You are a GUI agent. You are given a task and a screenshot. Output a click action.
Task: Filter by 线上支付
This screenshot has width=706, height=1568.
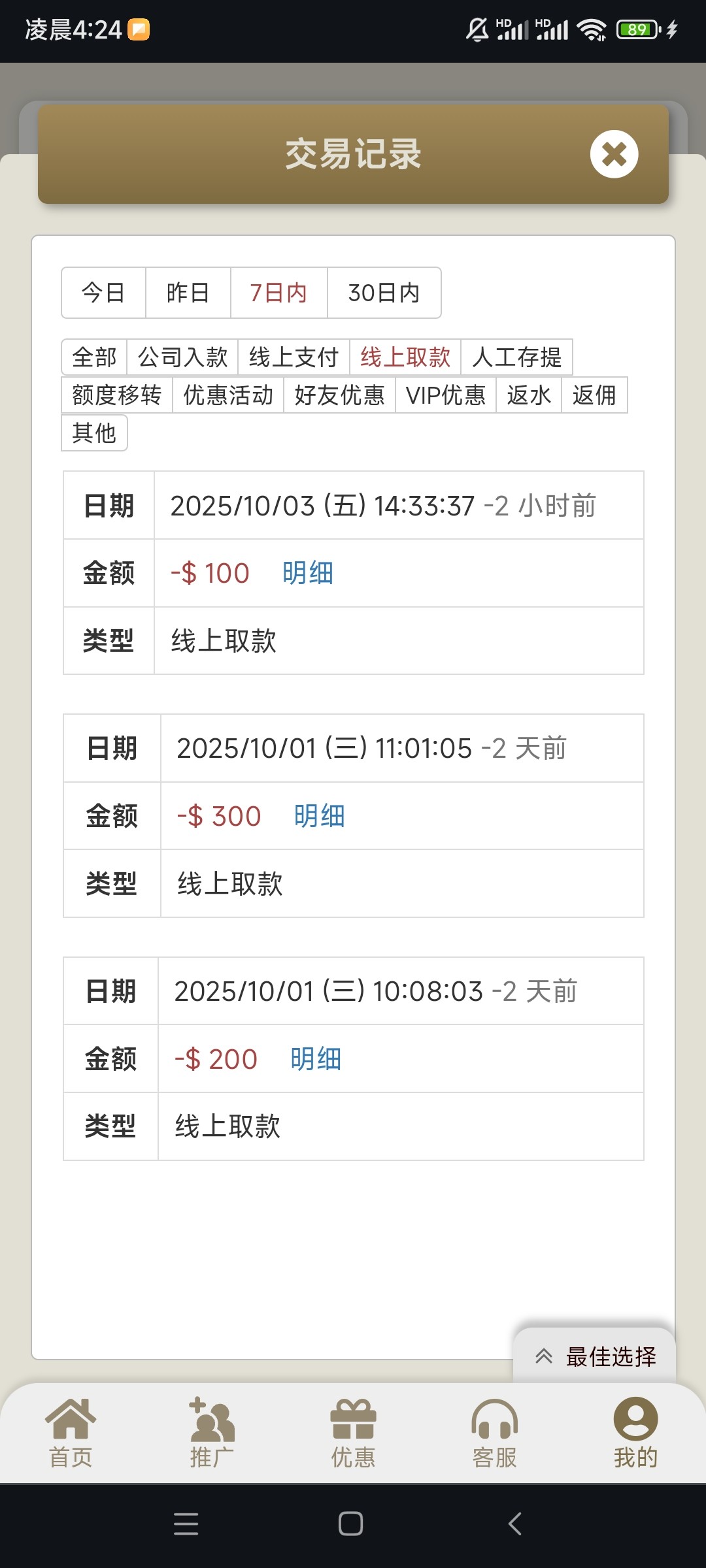point(294,357)
